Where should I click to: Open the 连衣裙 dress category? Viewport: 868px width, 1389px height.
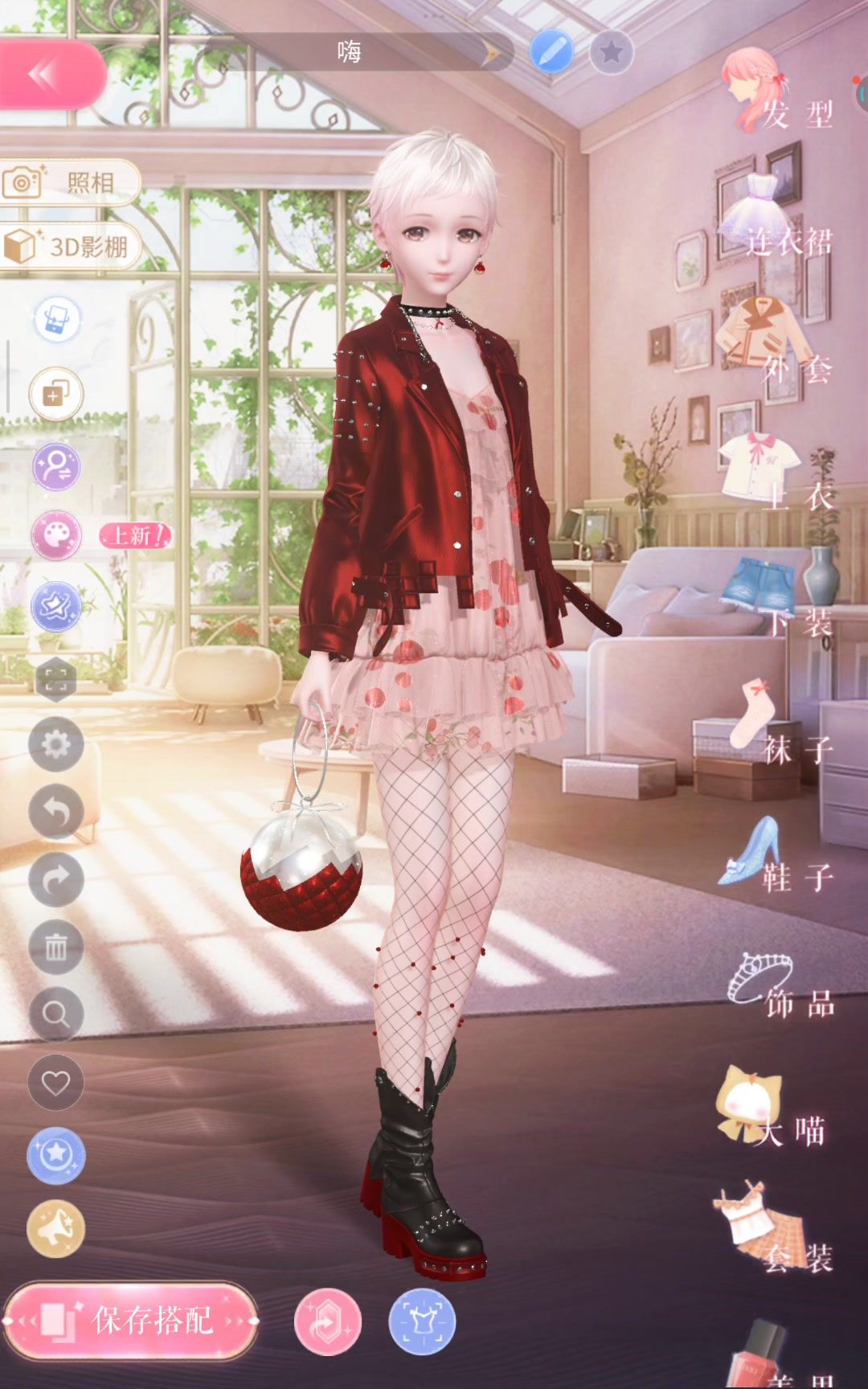click(777, 217)
